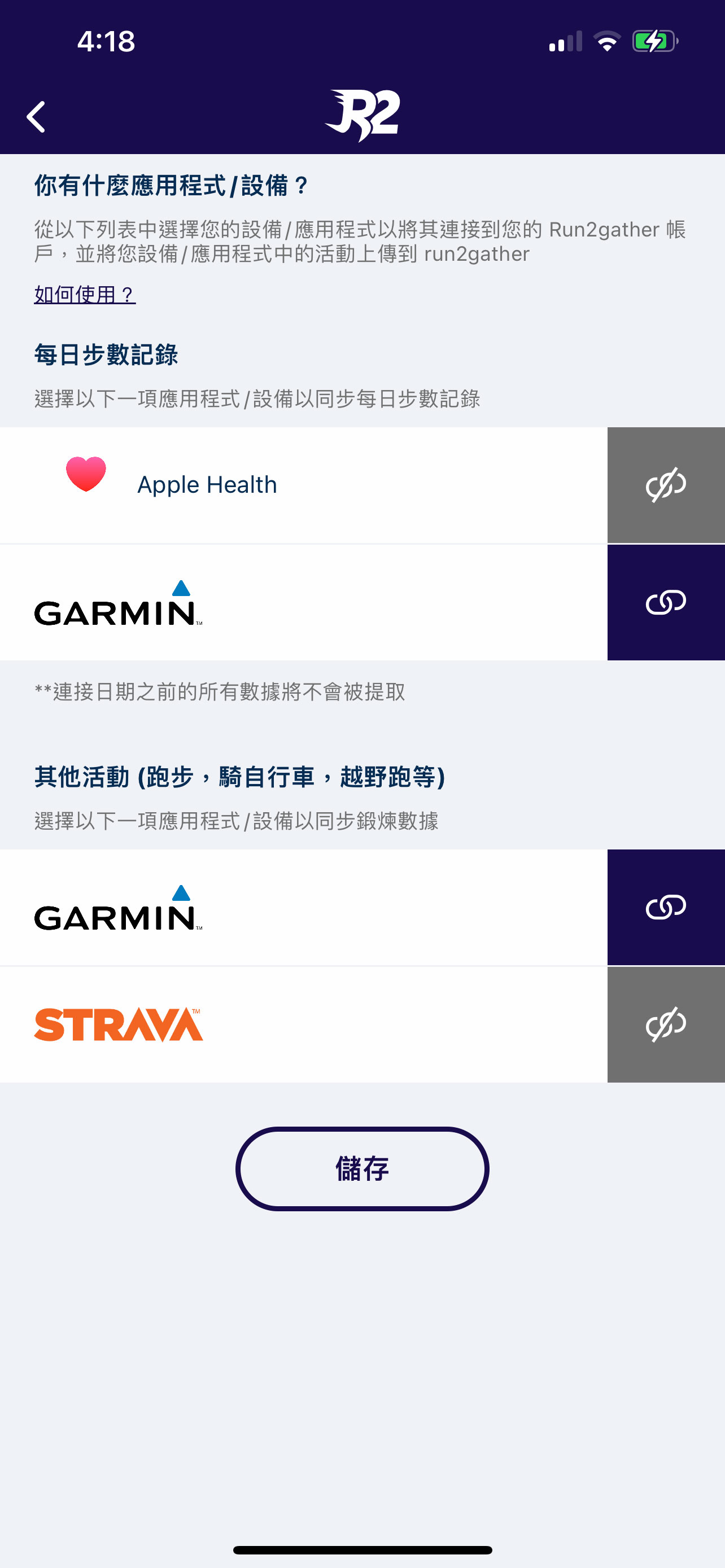Toggle the Apple Health connection link
Viewport: 725px width, 1568px height.
[x=665, y=485]
